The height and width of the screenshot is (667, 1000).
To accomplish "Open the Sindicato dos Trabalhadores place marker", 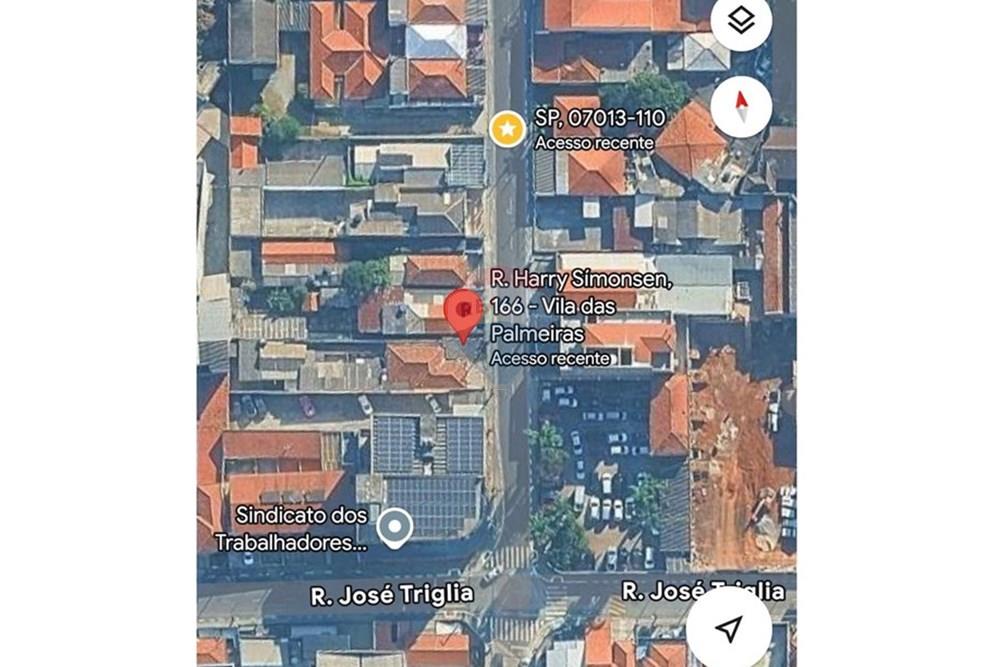I will coord(395,527).
